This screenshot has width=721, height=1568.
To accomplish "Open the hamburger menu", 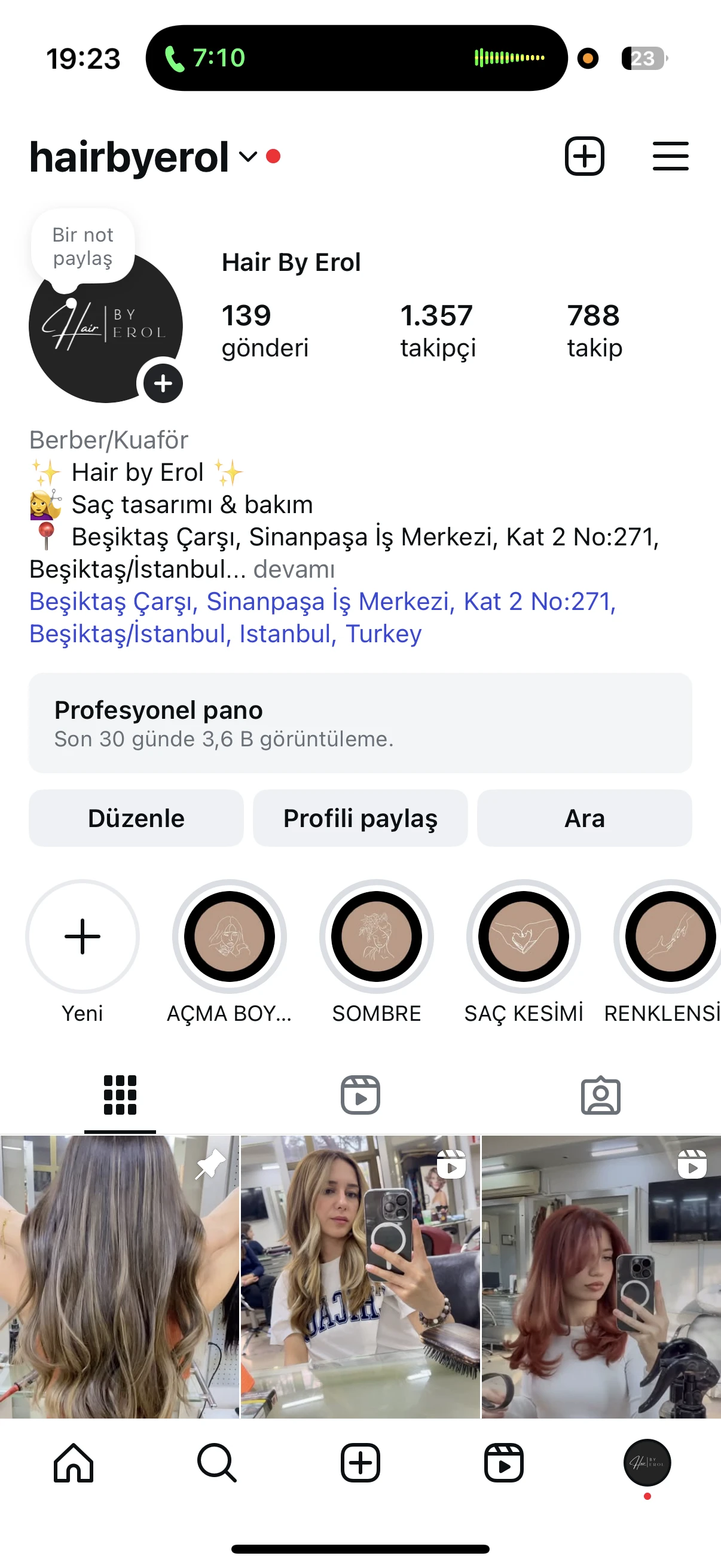I will tap(670, 157).
